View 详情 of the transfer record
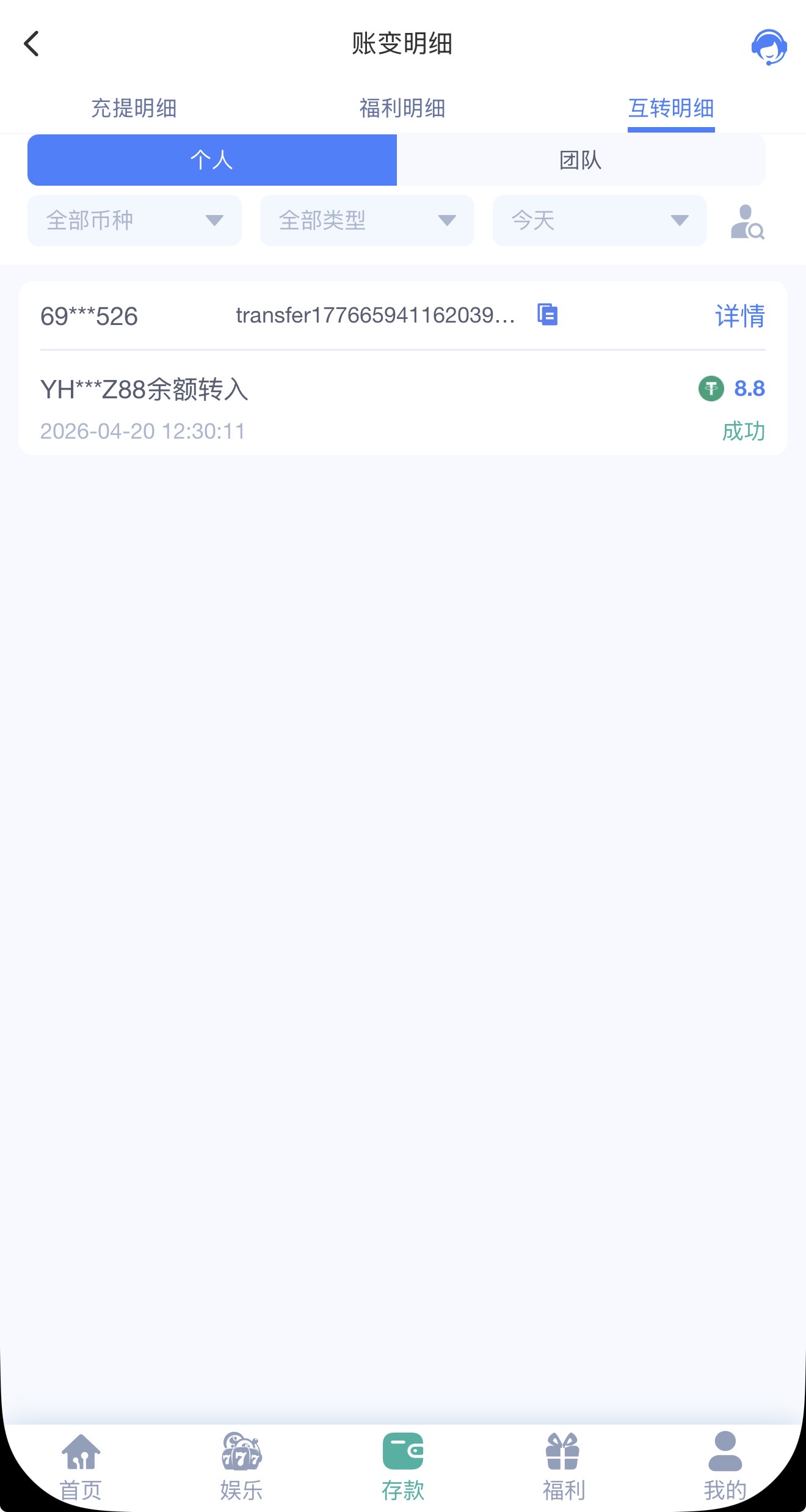The image size is (806, 1512). (x=740, y=316)
